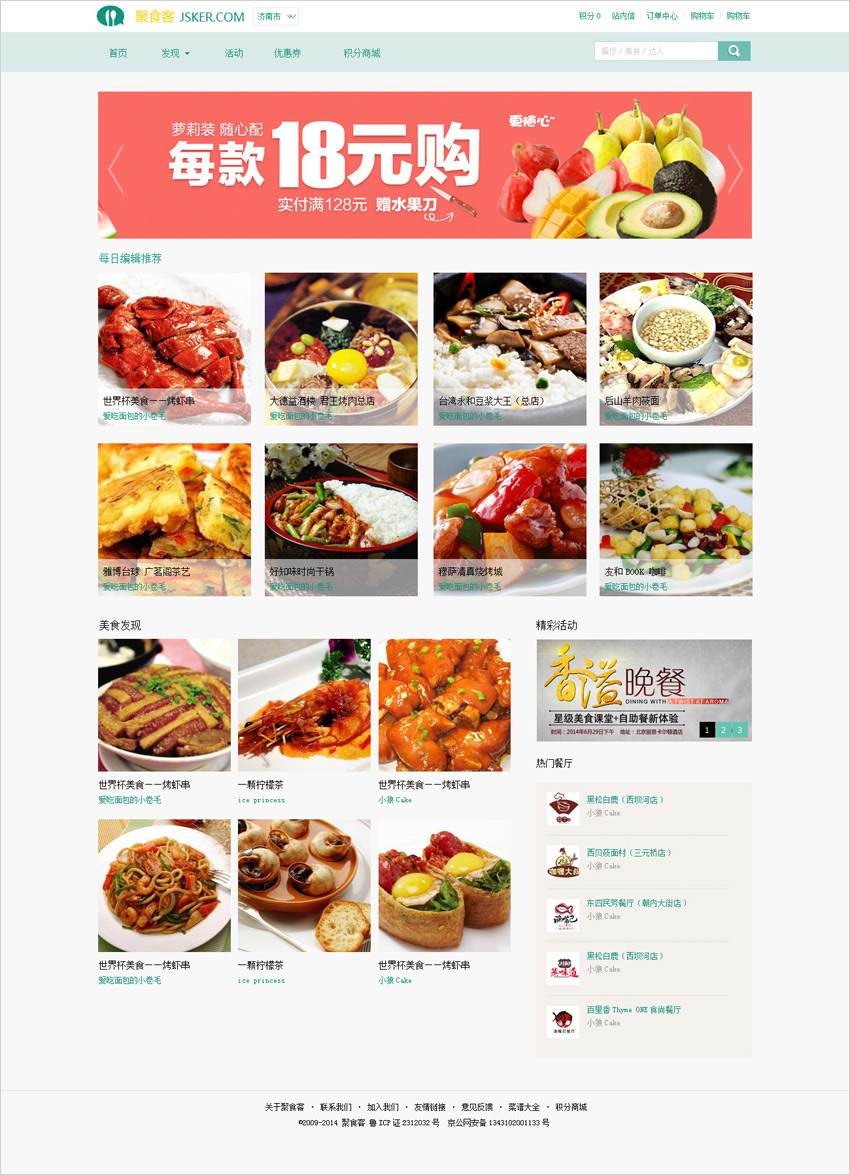This screenshot has width=850, height=1175.
Task: Open 积分商城 in the navigation bar
Action: click(361, 53)
